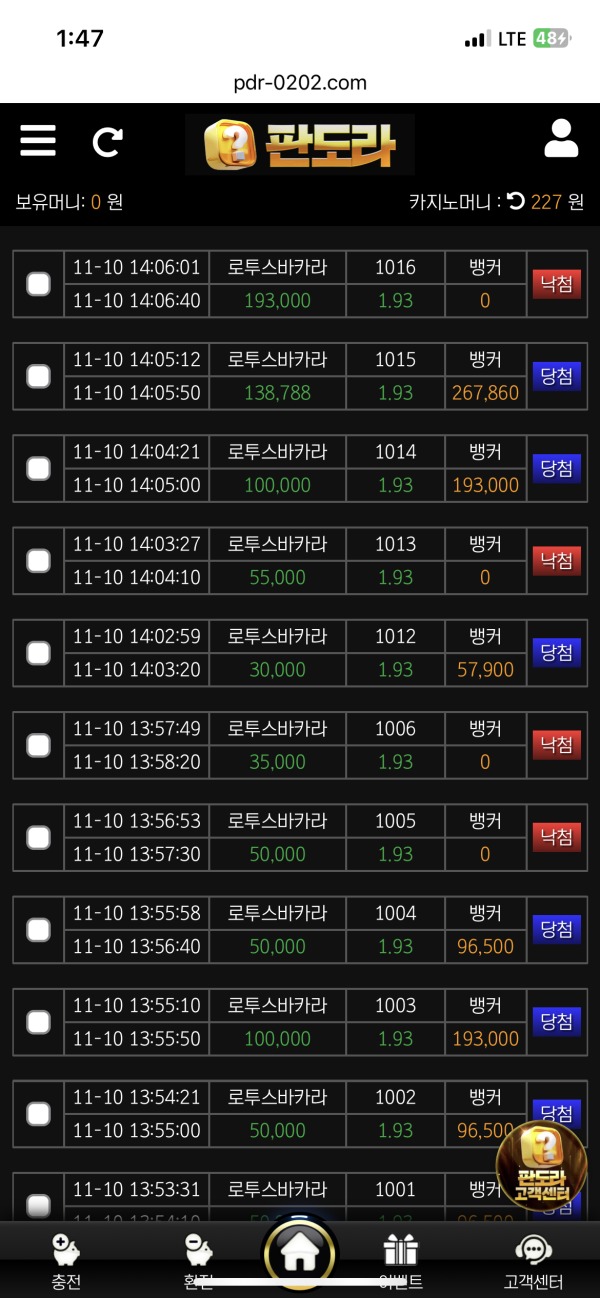Tap the refresh arrow icon in header
Screen dimensions: 600x1298
[107, 142]
